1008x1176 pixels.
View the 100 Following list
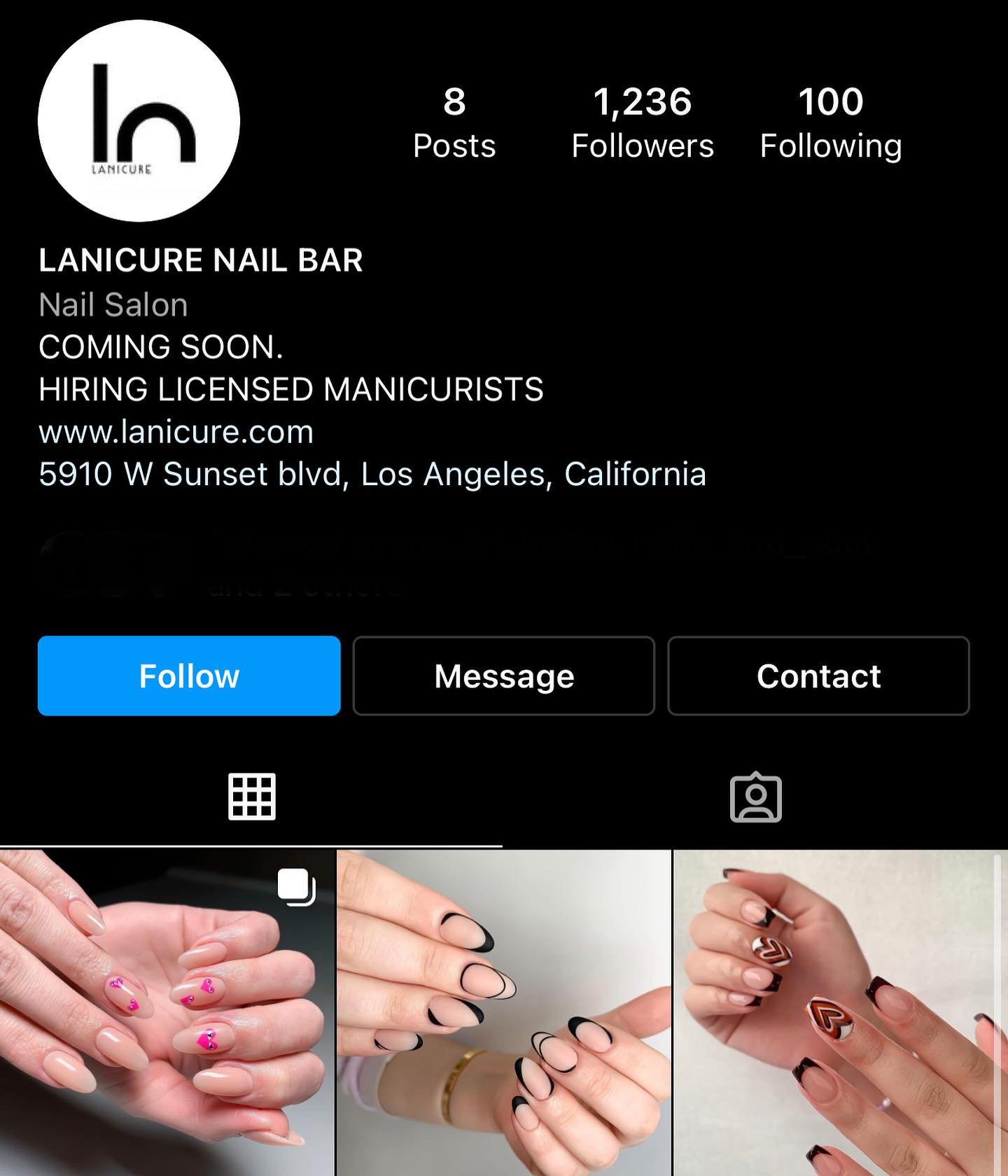(x=831, y=123)
